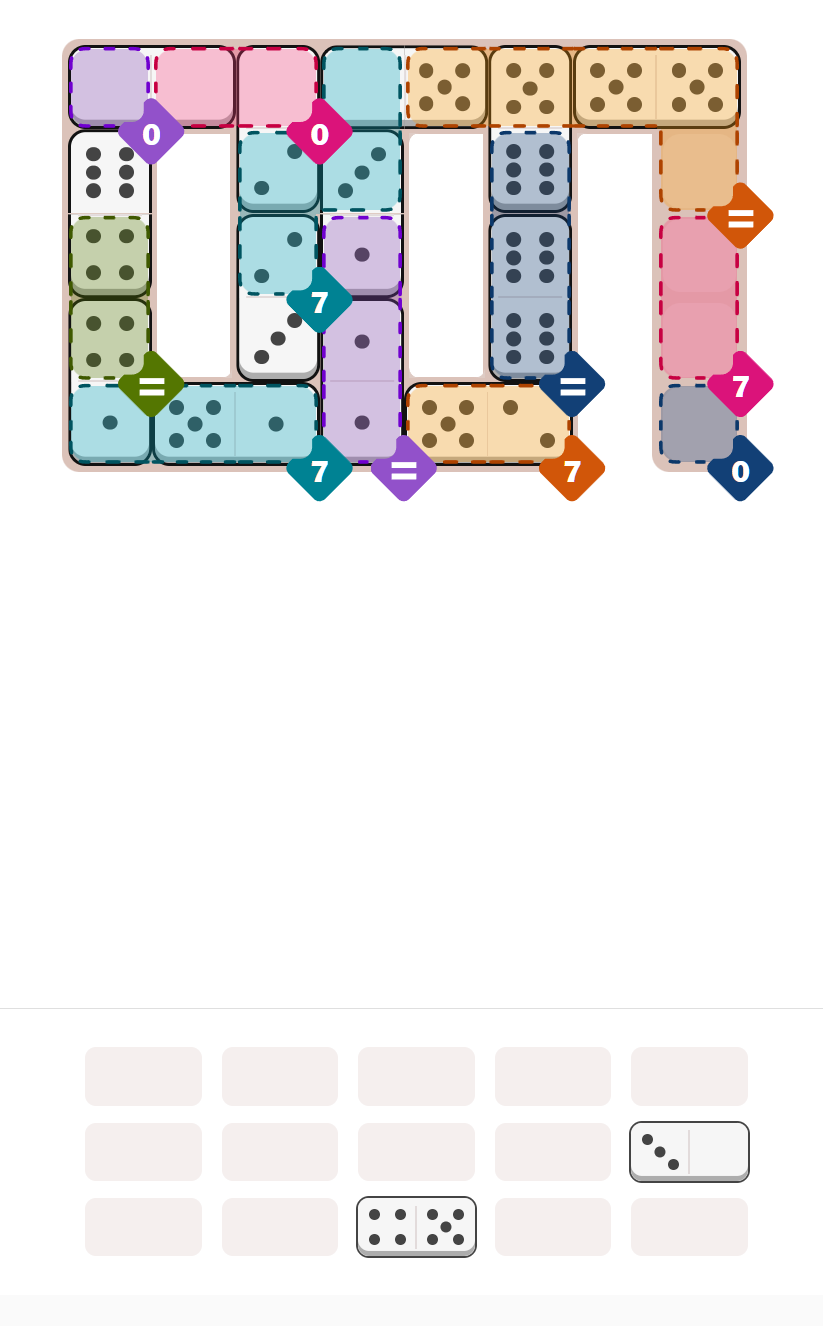Rotate the placed double-six domino
Viewport: 823px width, 1326px height.
(530, 297)
